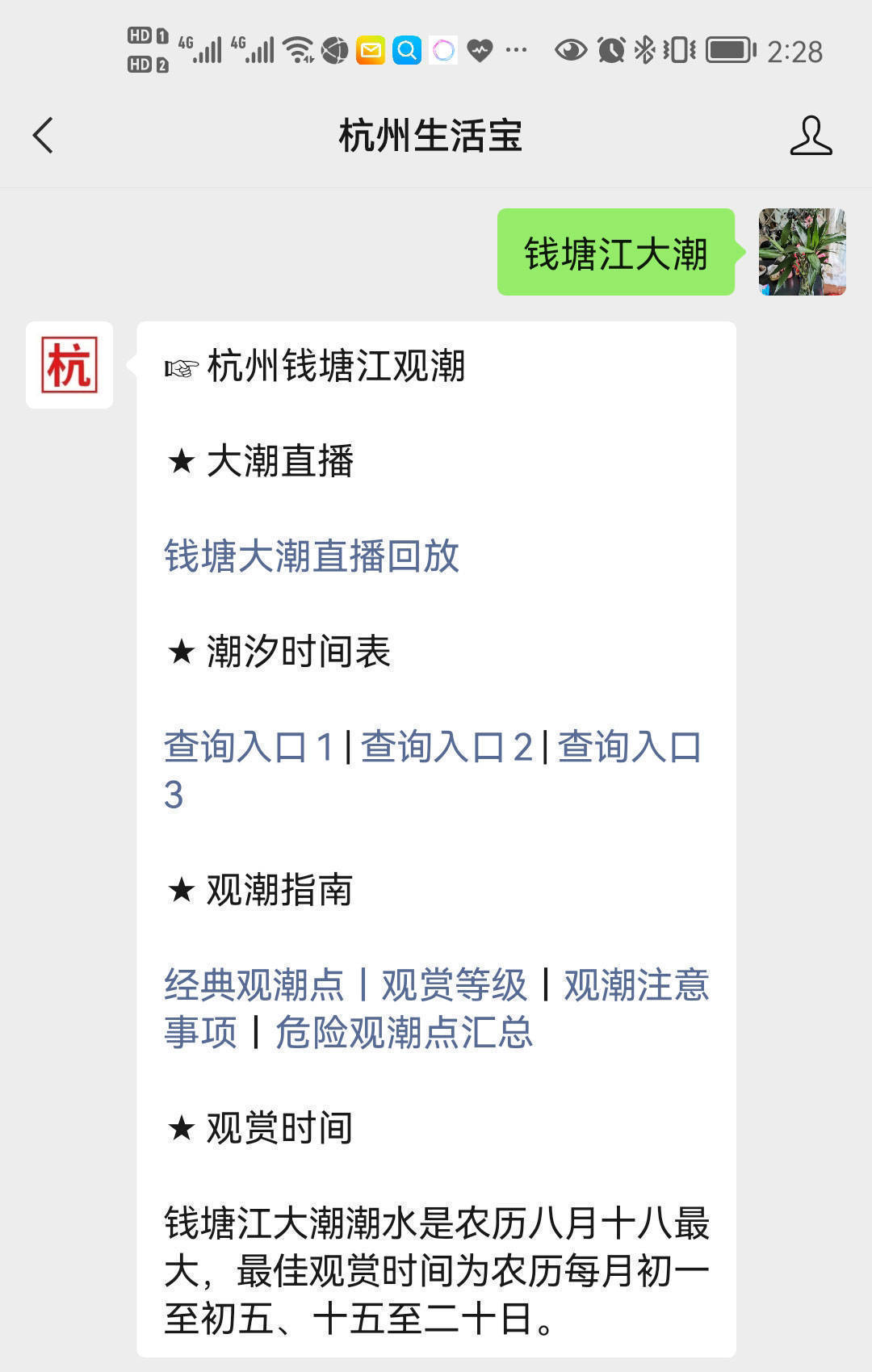The height and width of the screenshot is (1372, 872).
Task: Open the account profile icon
Action: click(x=810, y=136)
